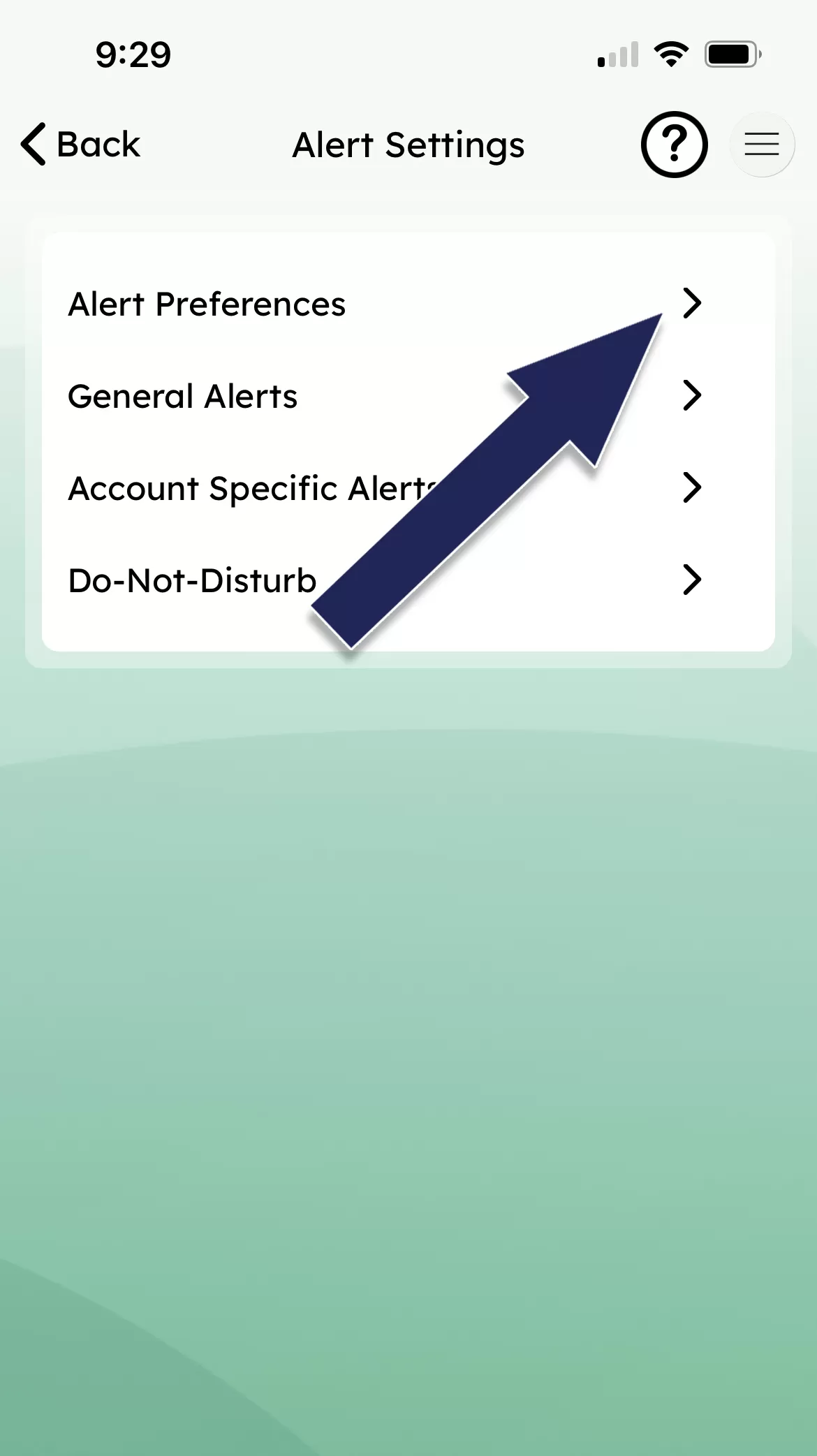Expand the Alert Preferences chevron

click(x=692, y=303)
